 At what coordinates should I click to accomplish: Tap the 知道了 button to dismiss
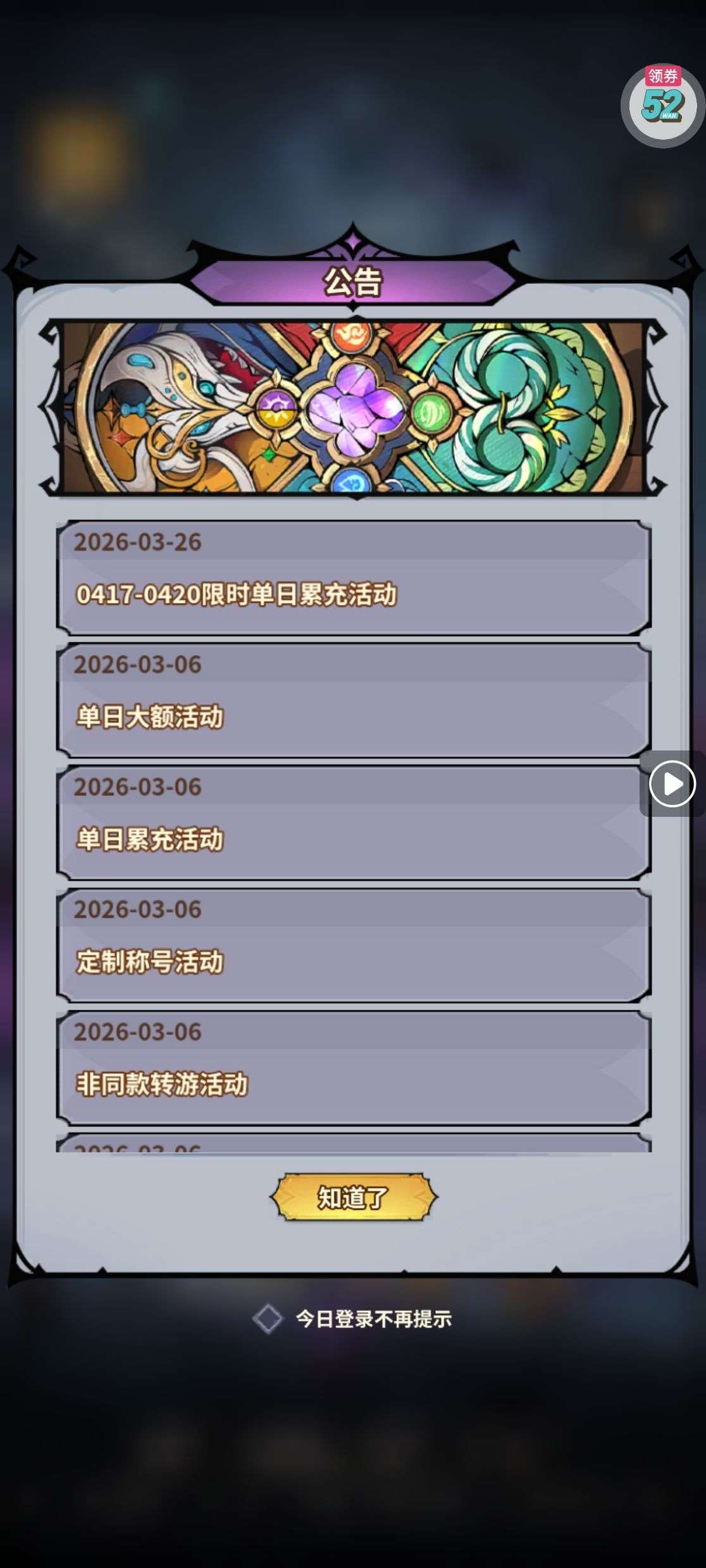(x=353, y=1197)
